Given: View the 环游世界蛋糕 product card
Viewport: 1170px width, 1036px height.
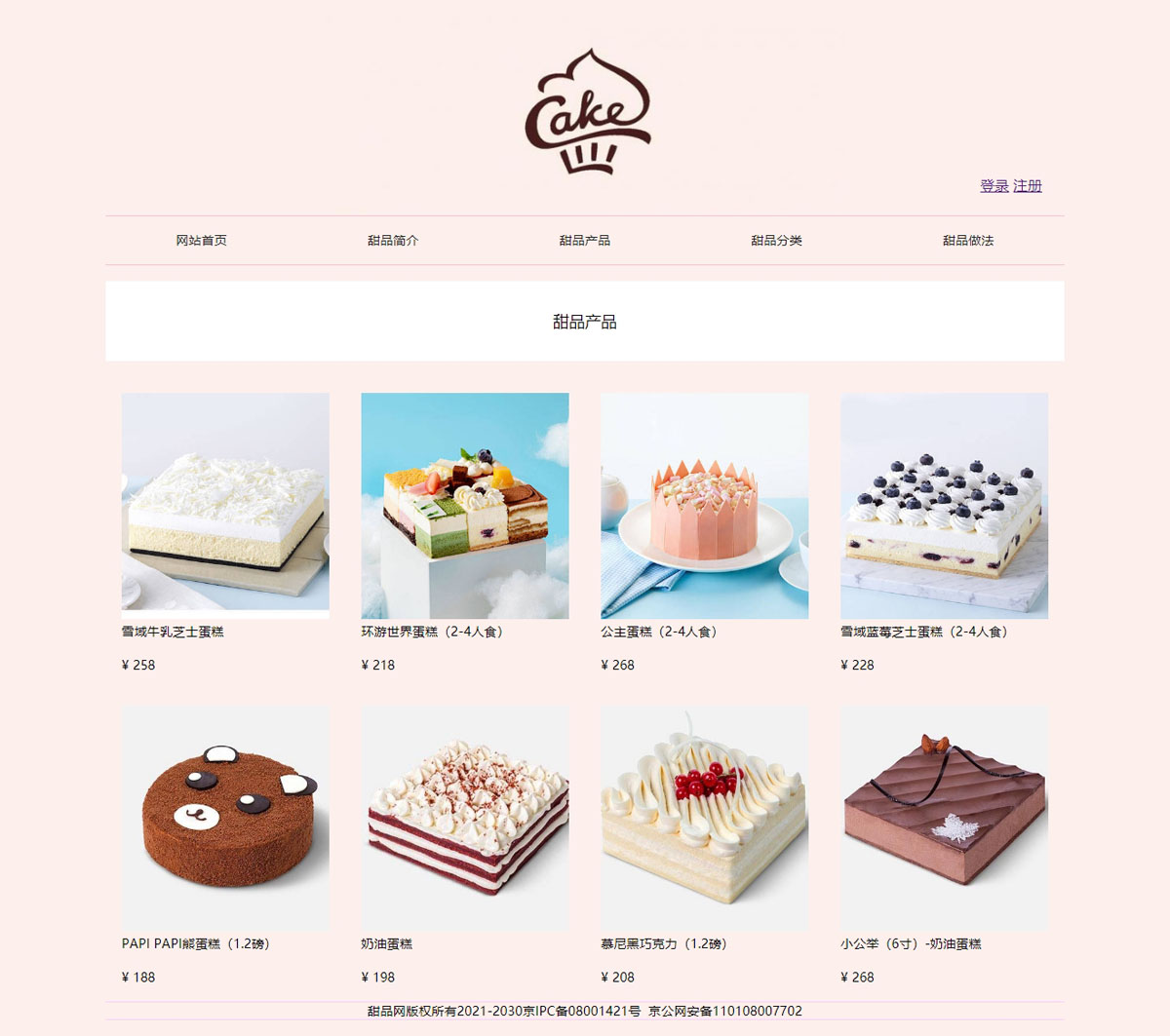Looking at the screenshot, I should coord(465,506).
